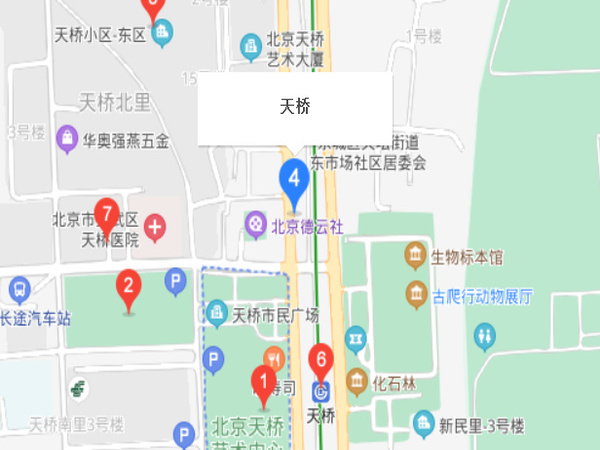Viewport: 600px width, 450px height.
Task: Open the red marker numbered 2
Action: [127, 288]
